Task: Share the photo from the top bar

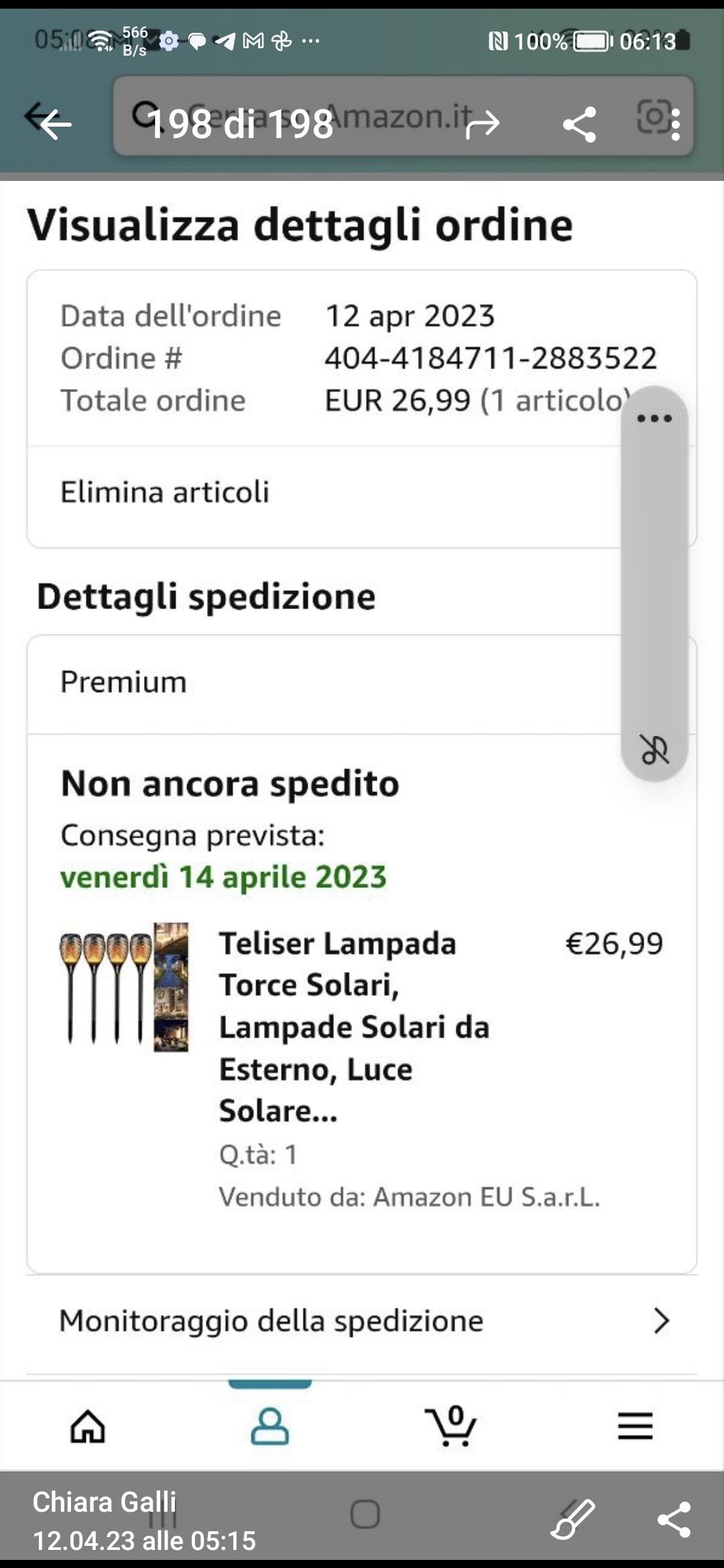Action: coord(580,125)
